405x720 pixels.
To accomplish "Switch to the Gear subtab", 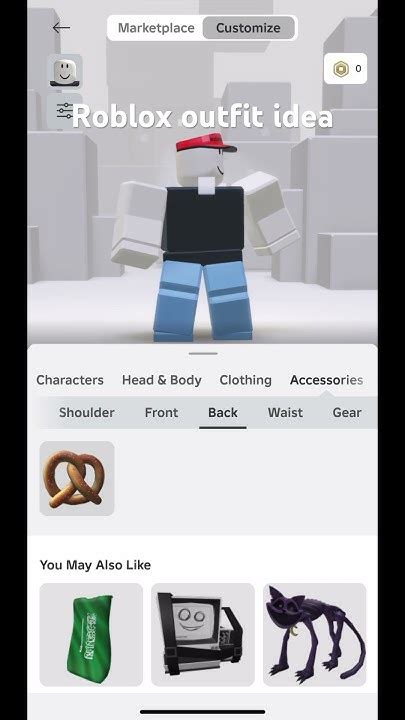I will [x=347, y=412].
